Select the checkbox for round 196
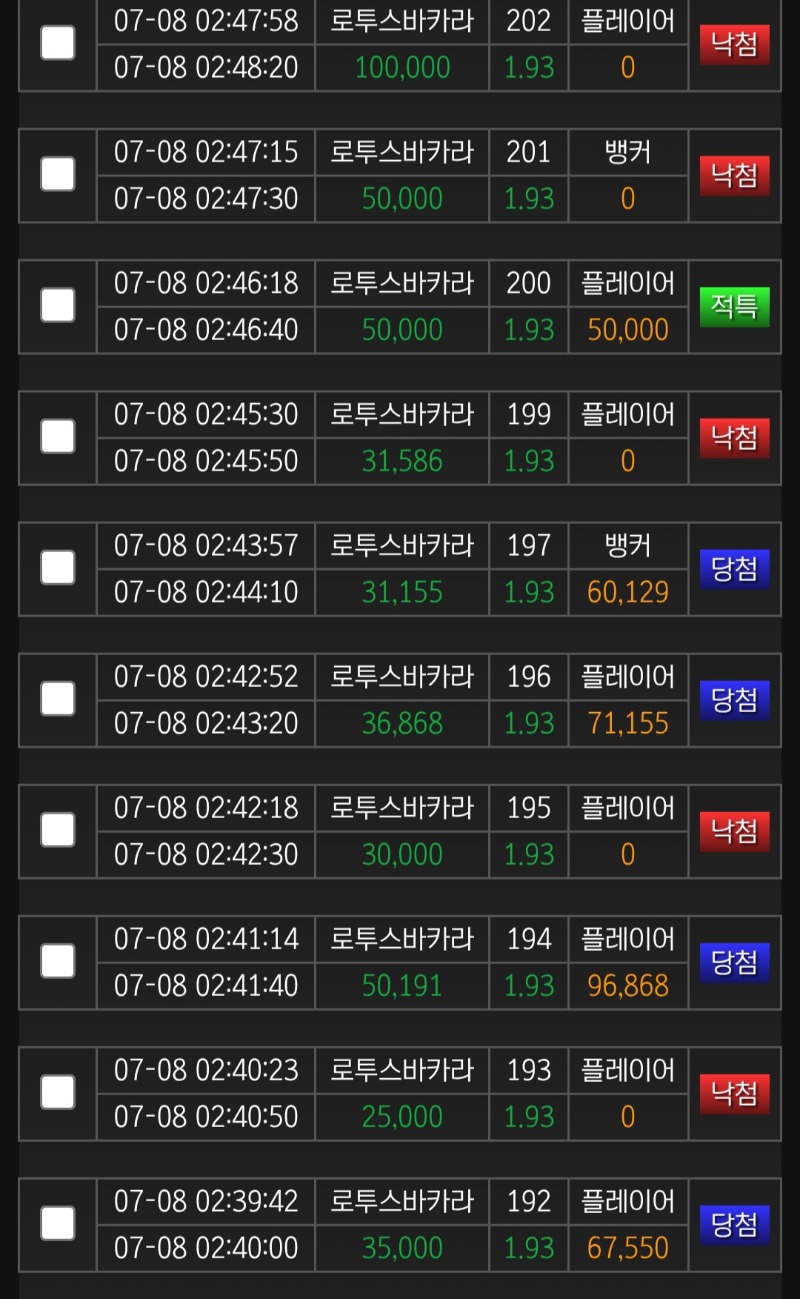The width and height of the screenshot is (800, 1299). point(57,698)
